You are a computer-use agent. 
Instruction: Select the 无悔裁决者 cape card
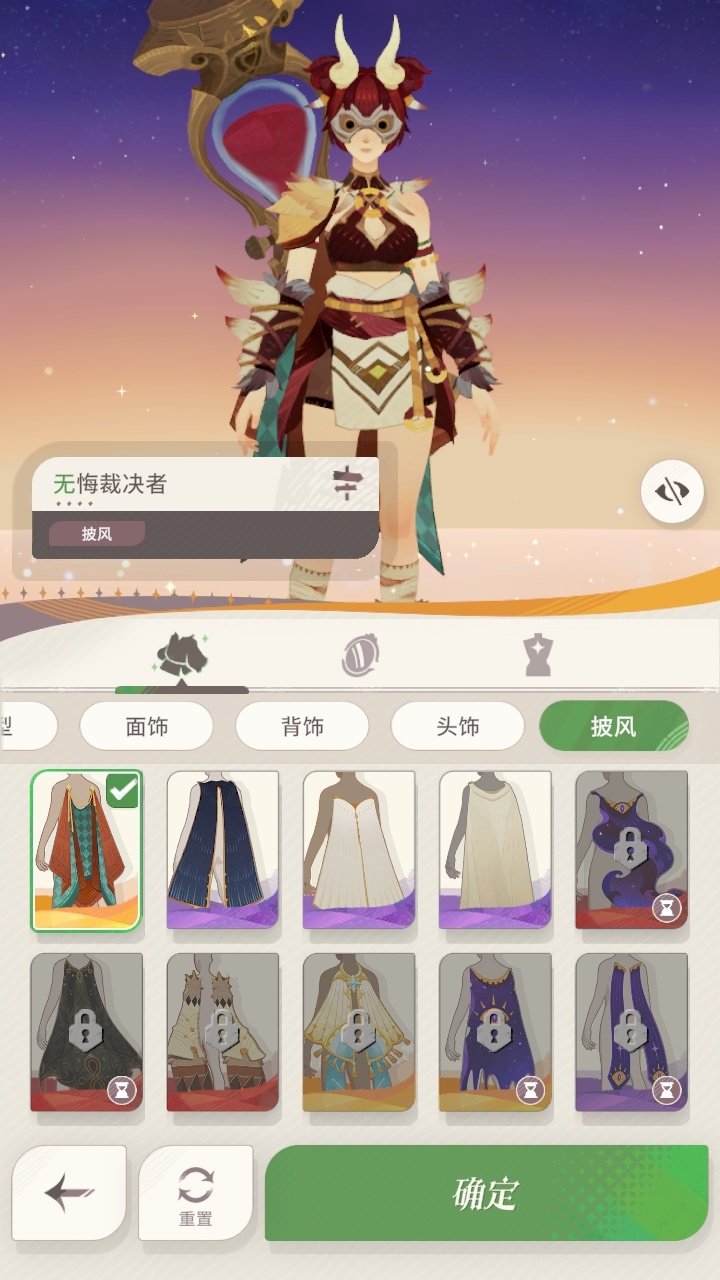(x=85, y=850)
